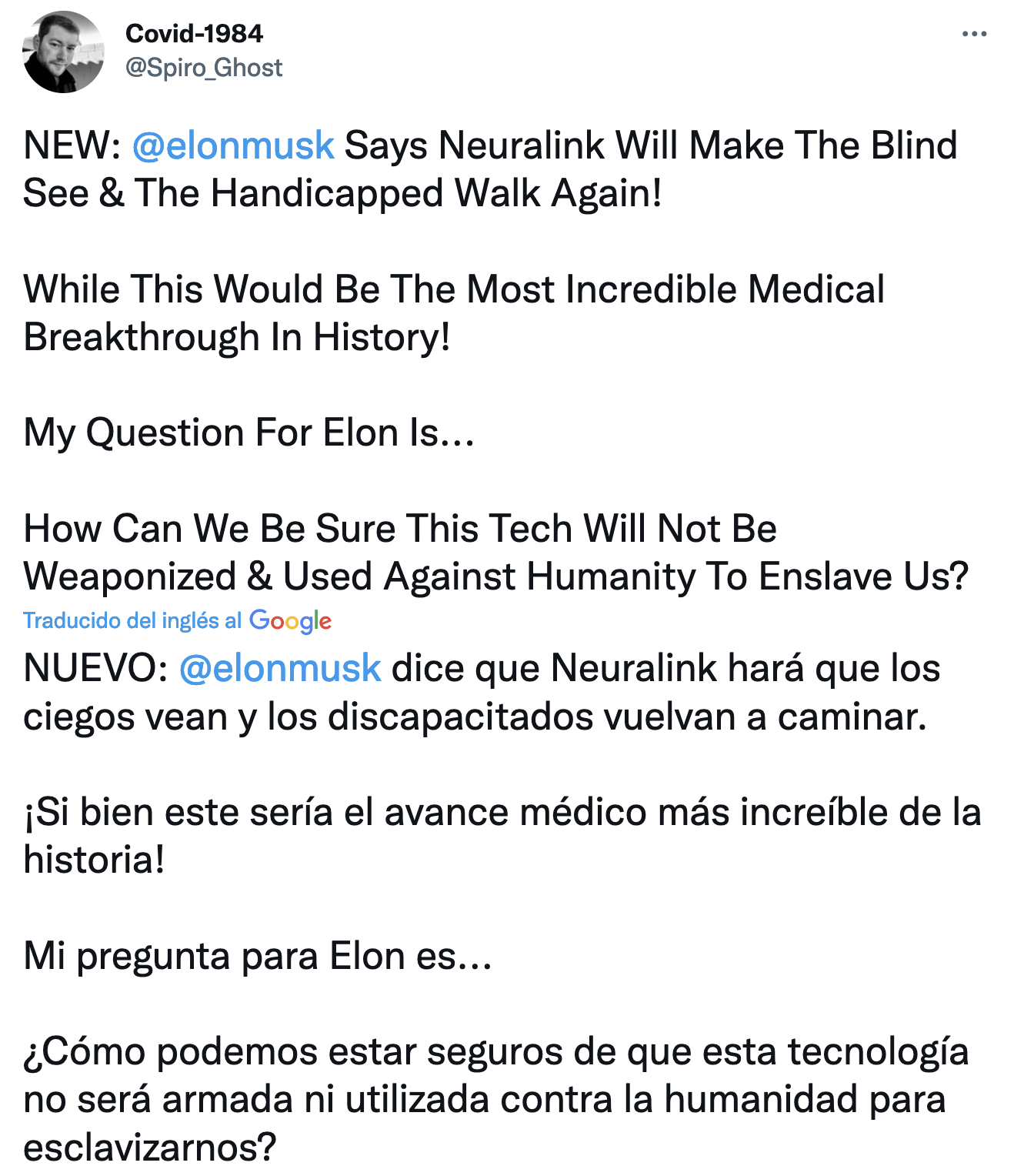Open the @elonmusk mention in the Spanish translation
This screenshot has height=1176, width=1014.
280,668
